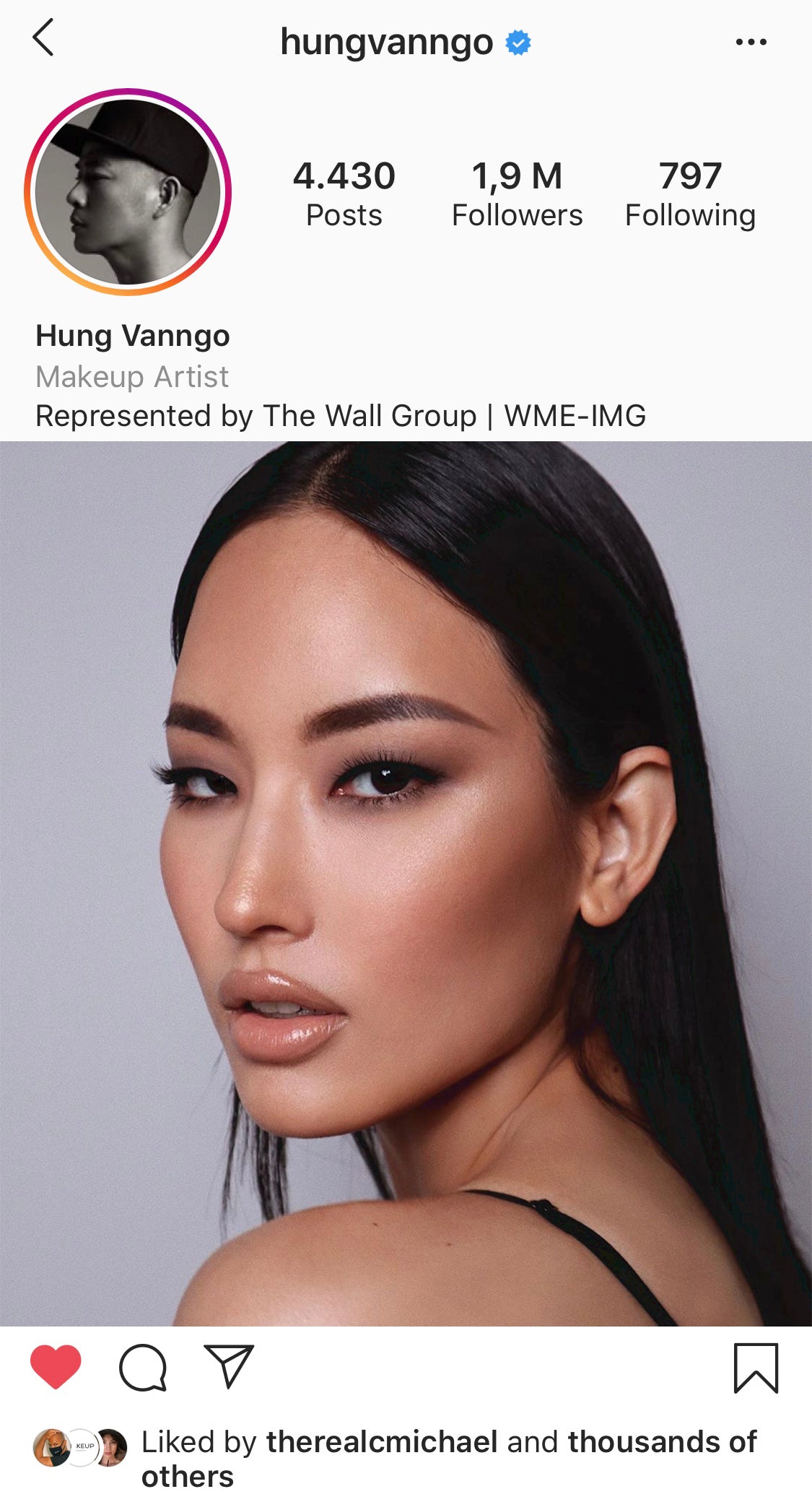This screenshot has height=1502, width=812.
Task: Show the 797 following list
Action: point(690,194)
